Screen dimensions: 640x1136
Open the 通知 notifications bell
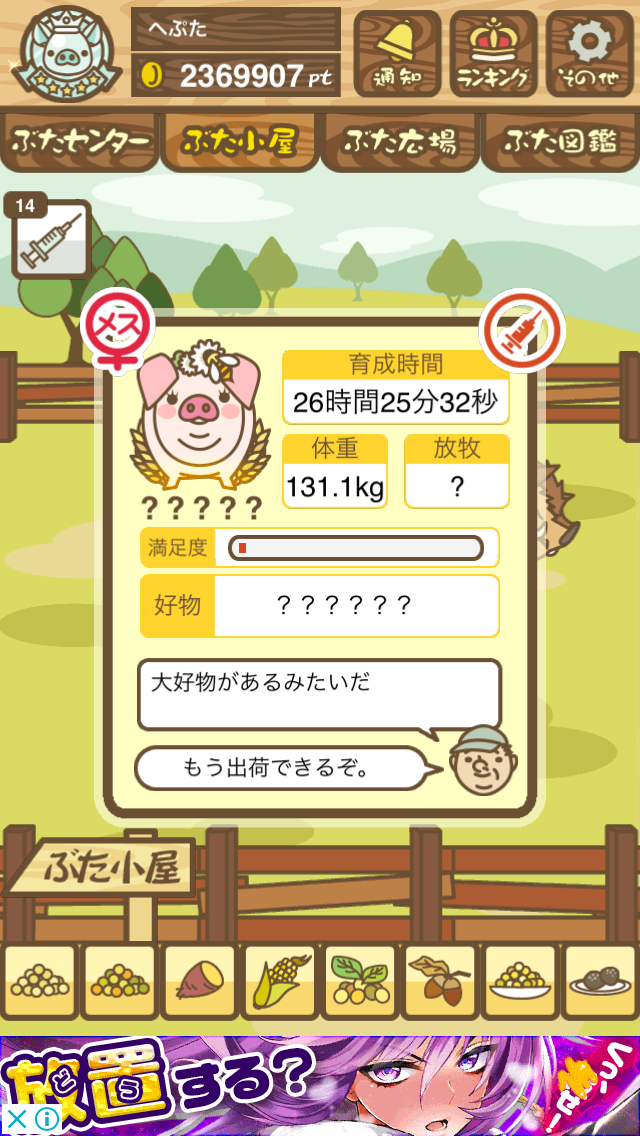click(397, 53)
